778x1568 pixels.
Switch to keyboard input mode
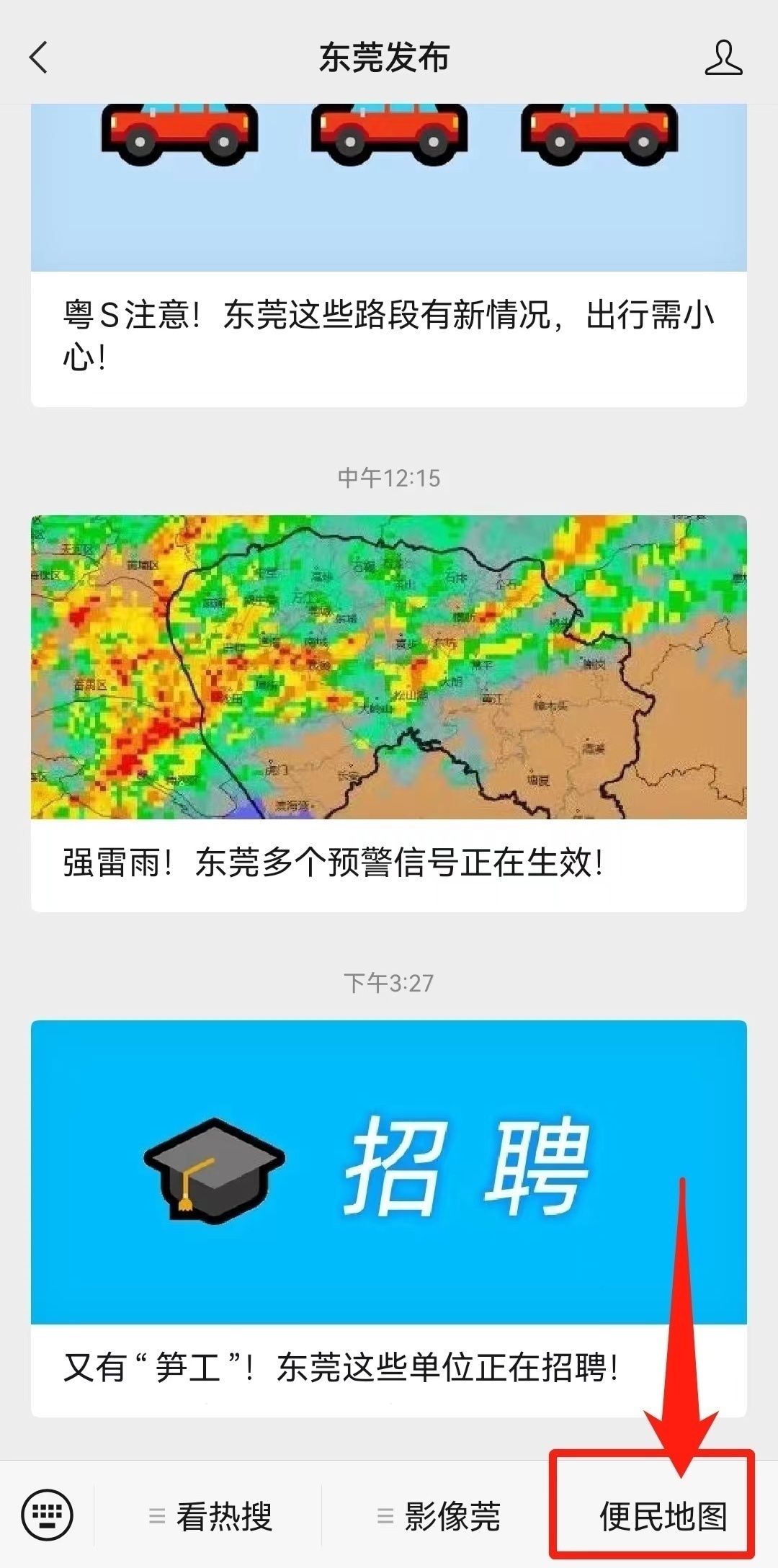[x=48, y=1516]
